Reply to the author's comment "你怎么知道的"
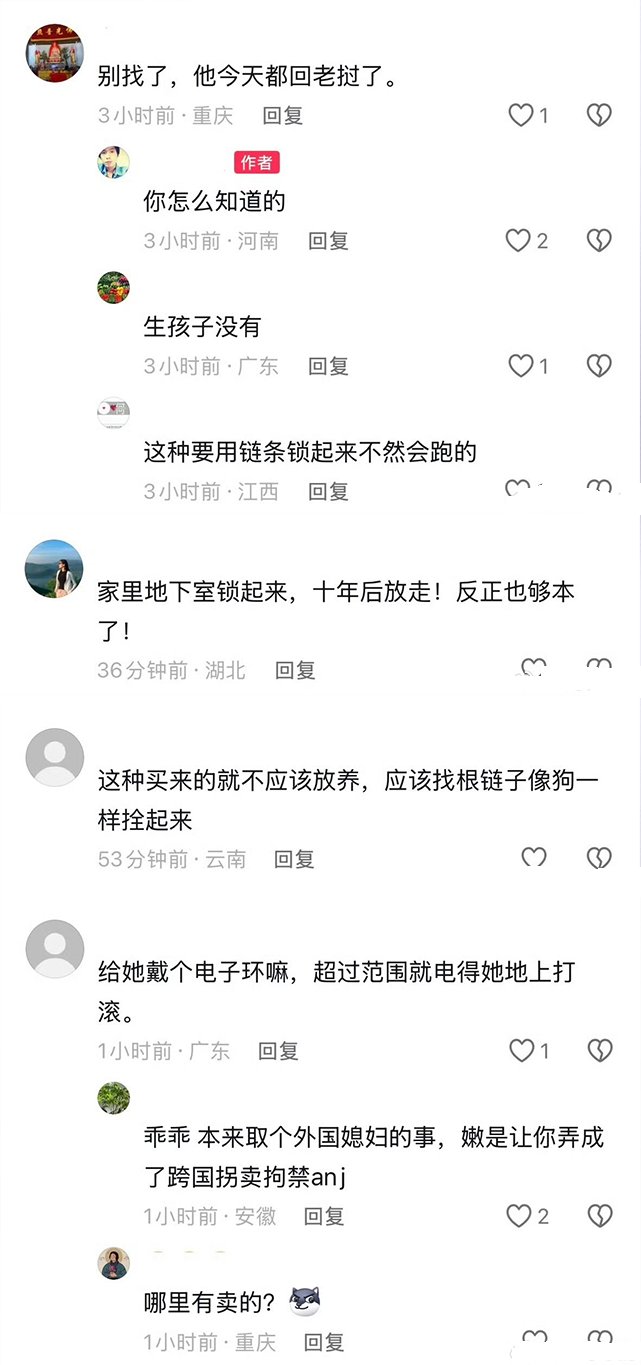 tap(328, 240)
